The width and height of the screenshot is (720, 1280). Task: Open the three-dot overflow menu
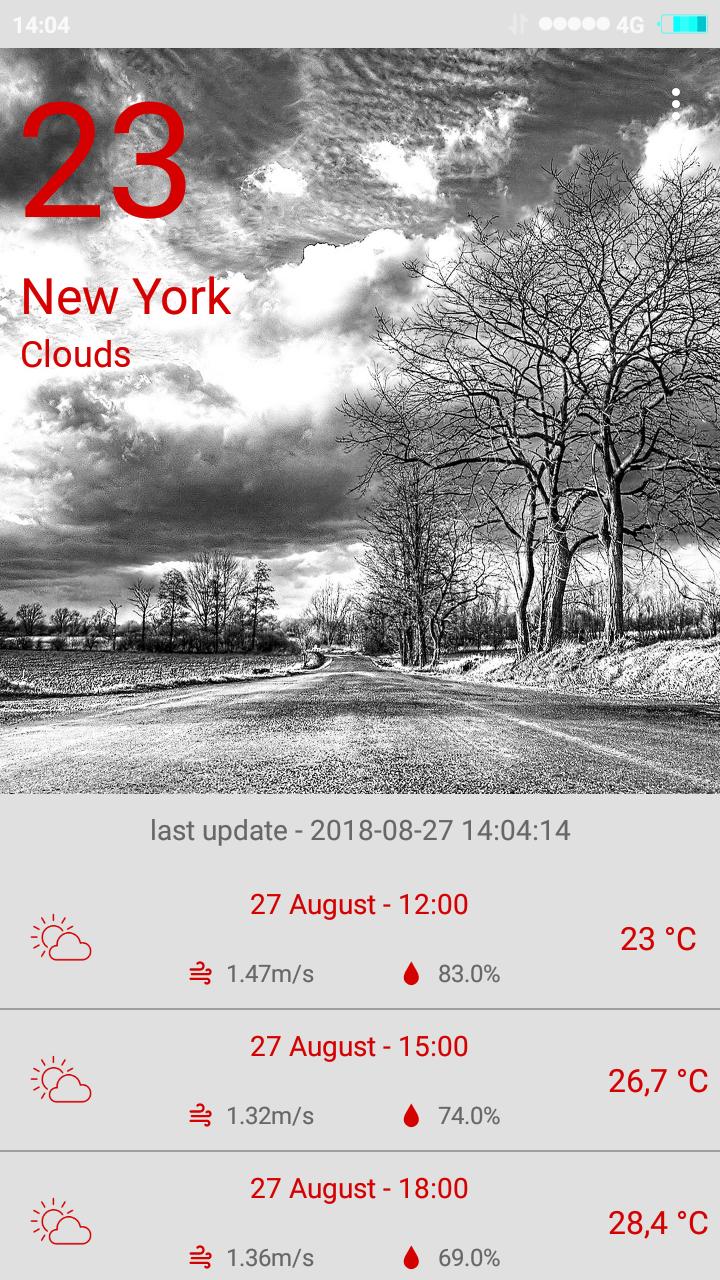pyautogui.click(x=676, y=102)
